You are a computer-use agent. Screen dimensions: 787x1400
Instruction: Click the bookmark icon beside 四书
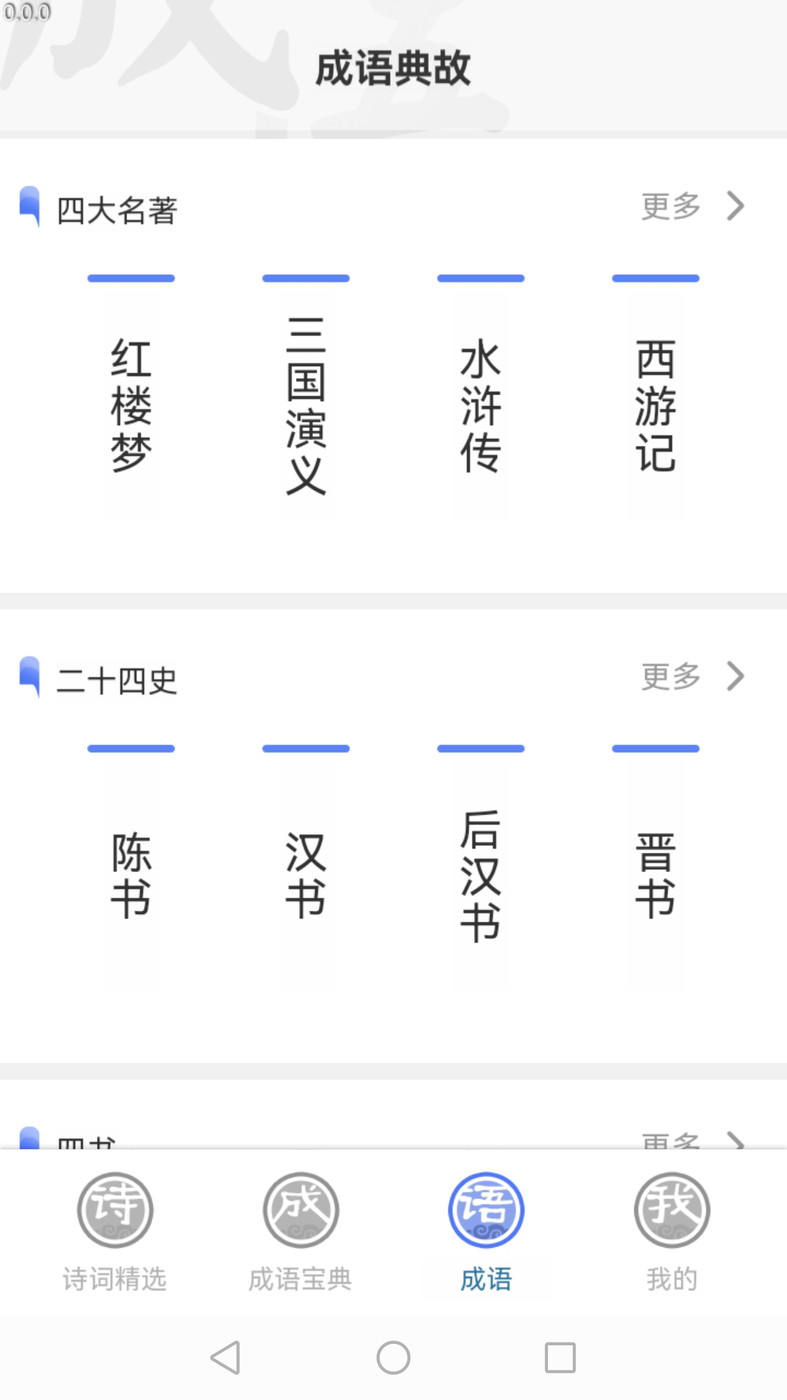click(30, 1142)
